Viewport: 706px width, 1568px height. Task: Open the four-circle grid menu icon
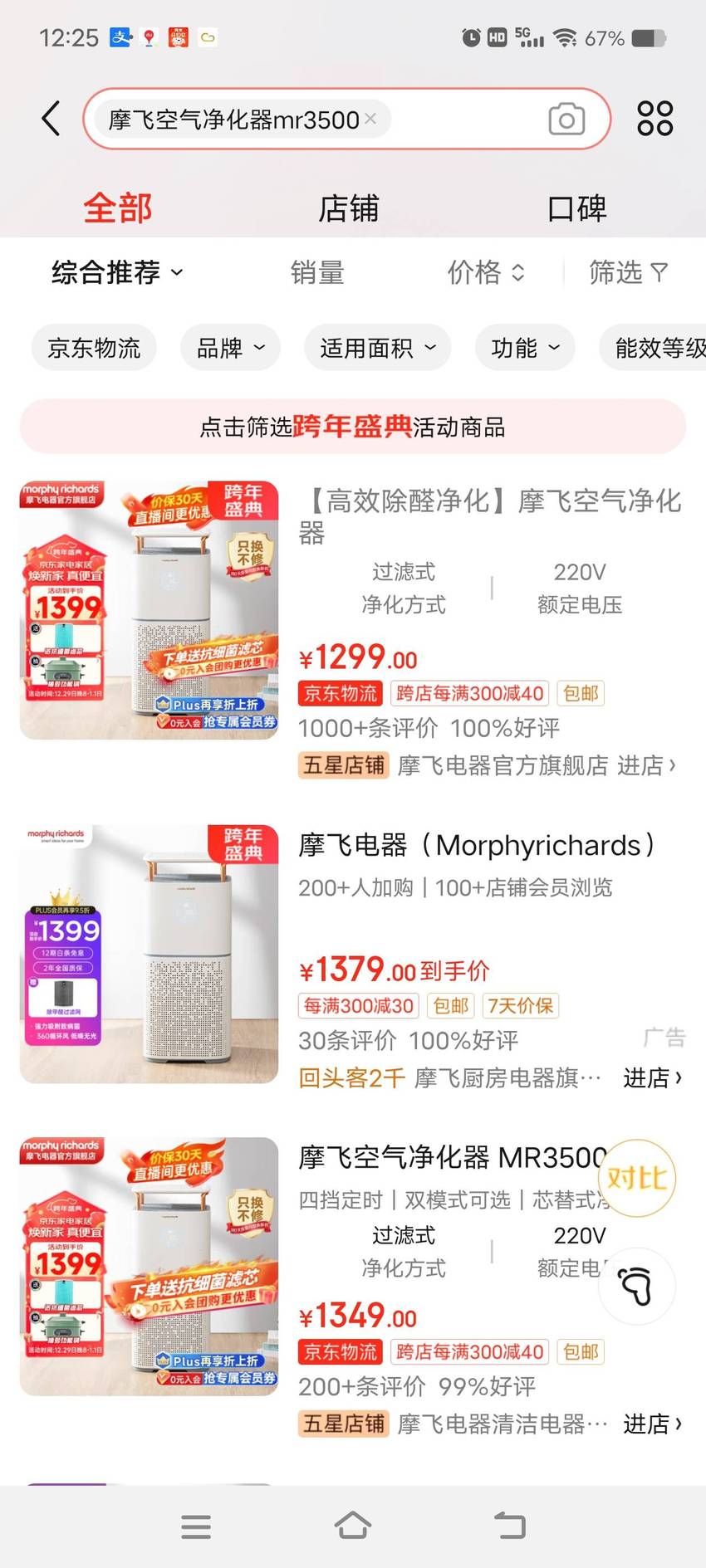(x=655, y=119)
